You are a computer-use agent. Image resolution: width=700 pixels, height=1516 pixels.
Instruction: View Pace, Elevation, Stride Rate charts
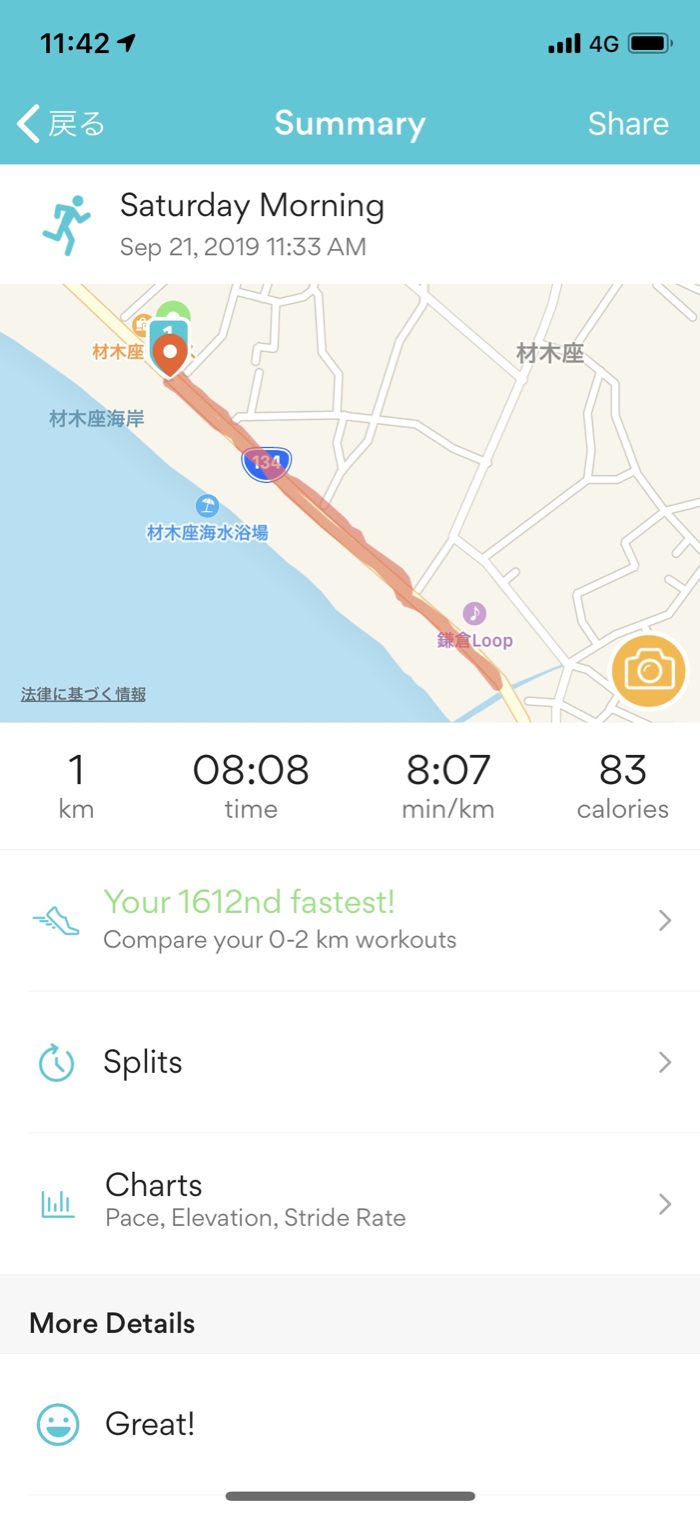350,1200
